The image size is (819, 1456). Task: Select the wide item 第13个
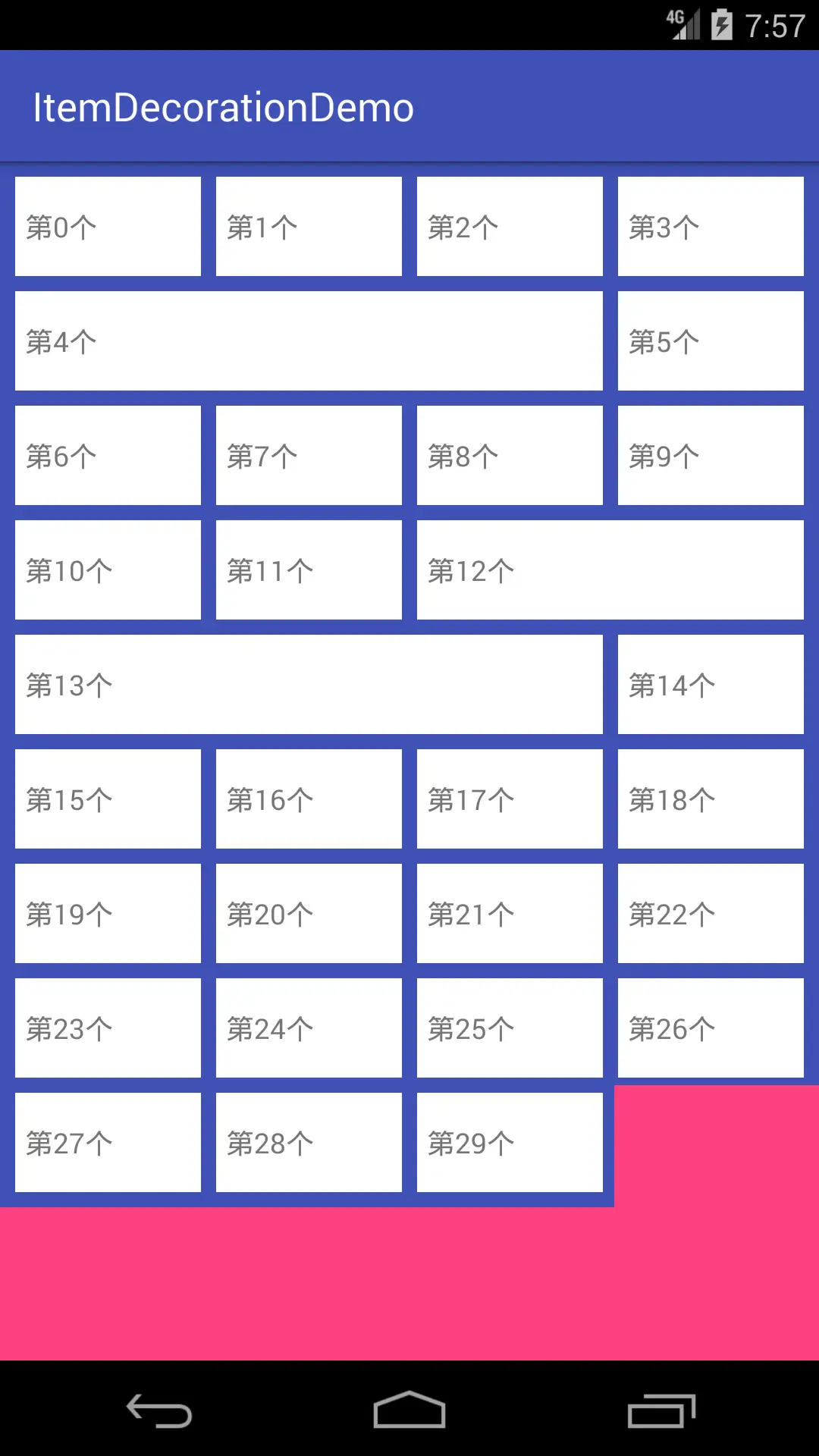point(309,685)
